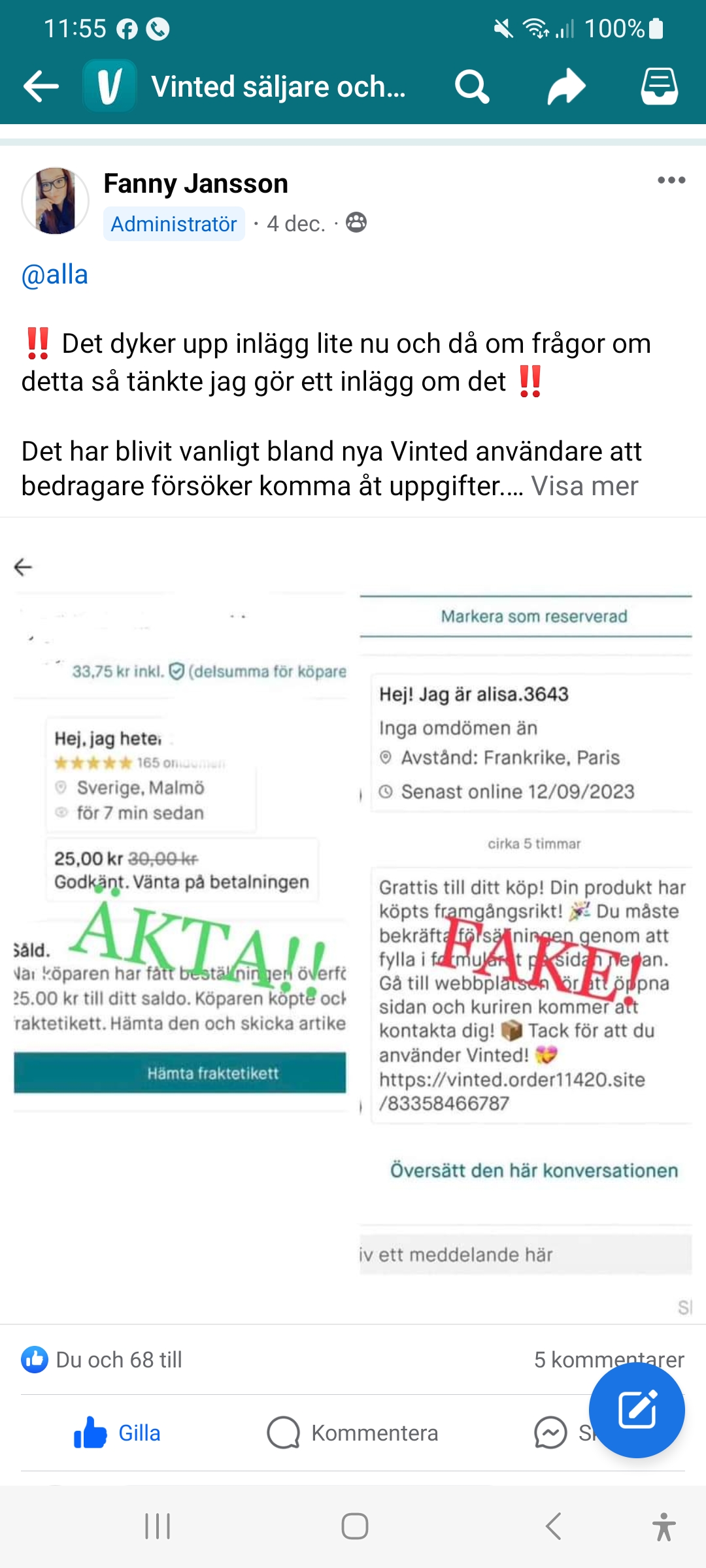Tap the @alla mention tag

[x=55, y=275]
